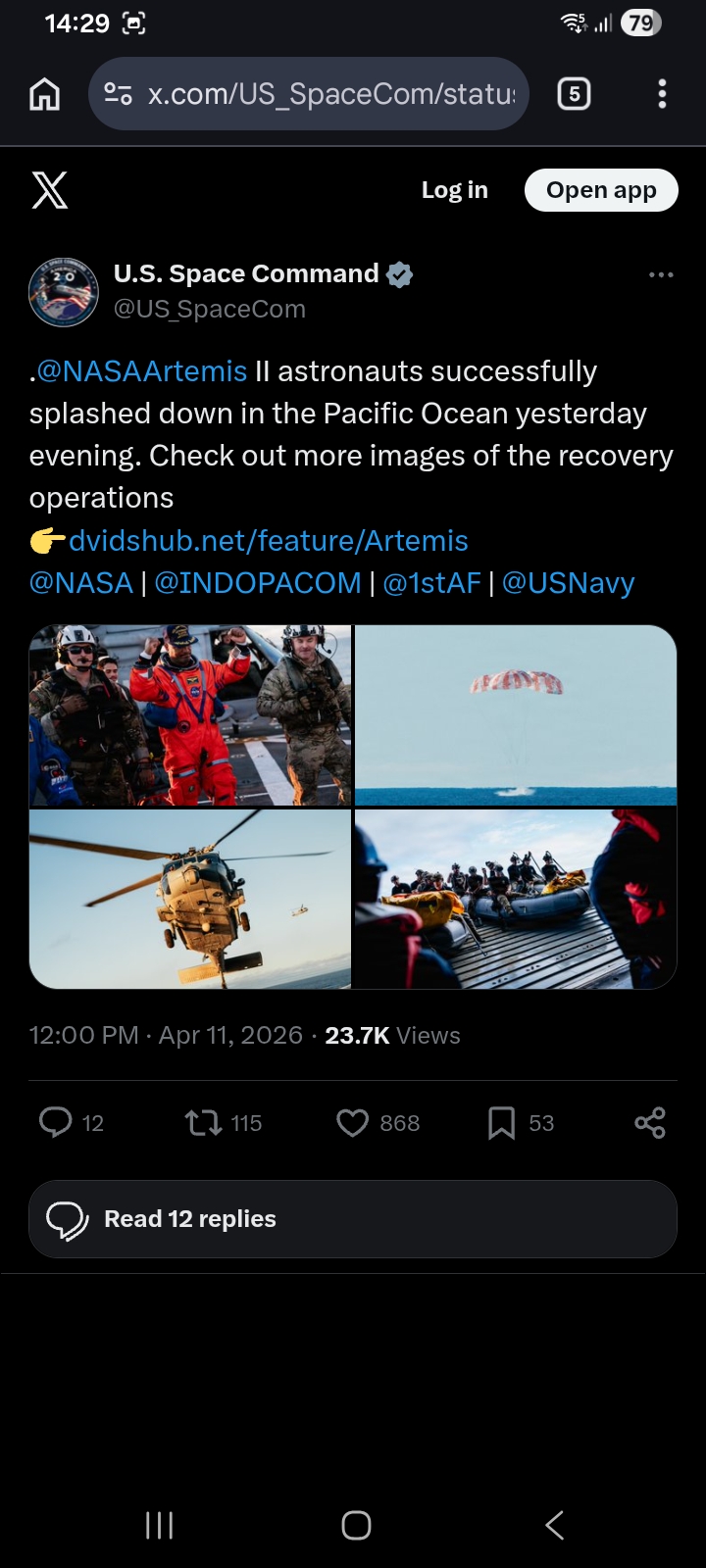Image resolution: width=706 pixels, height=1568 pixels.
Task: Reply to the post via comment icon
Action: (x=56, y=1122)
